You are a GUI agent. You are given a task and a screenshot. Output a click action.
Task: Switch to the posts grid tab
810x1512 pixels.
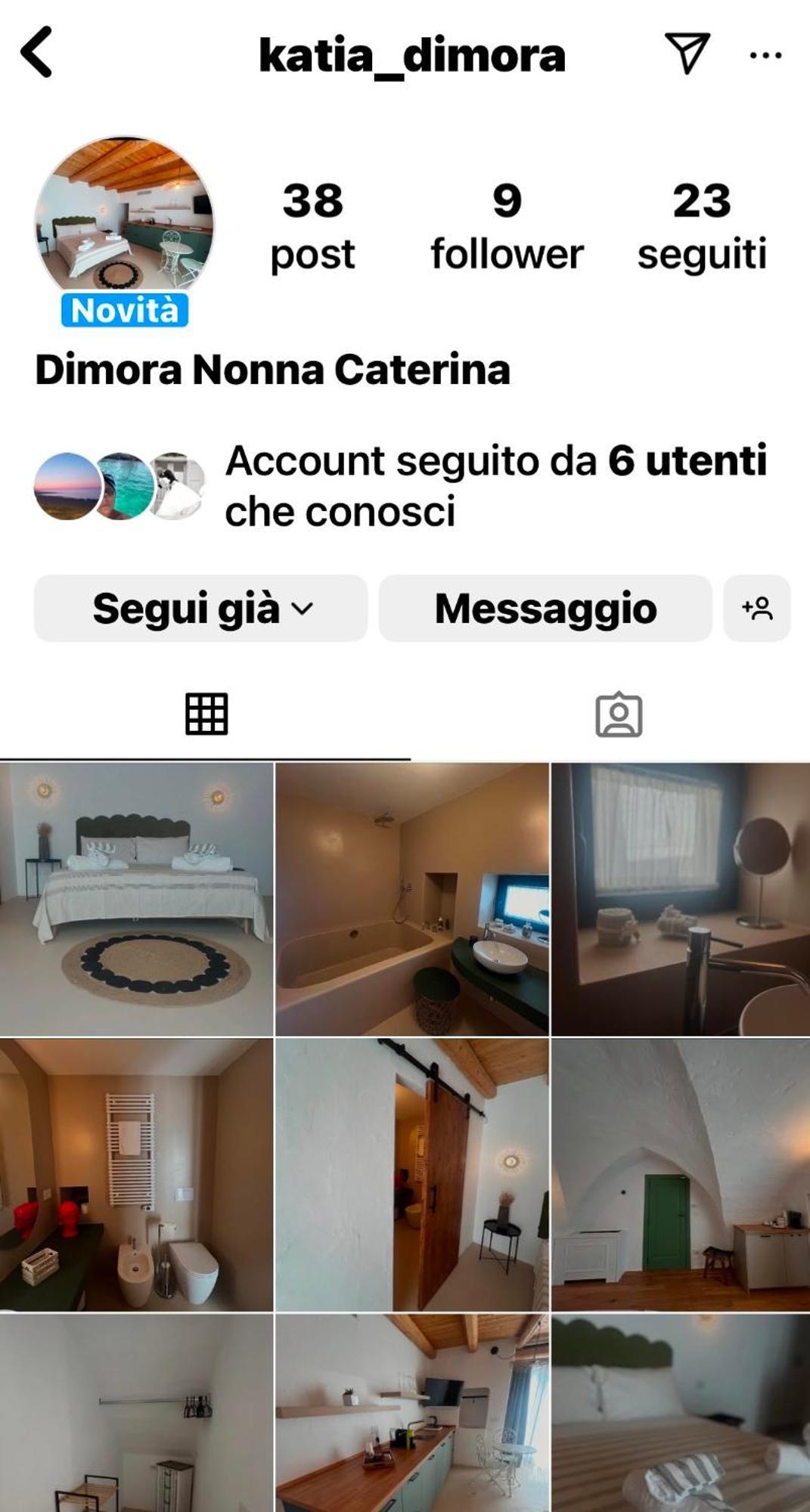click(206, 714)
